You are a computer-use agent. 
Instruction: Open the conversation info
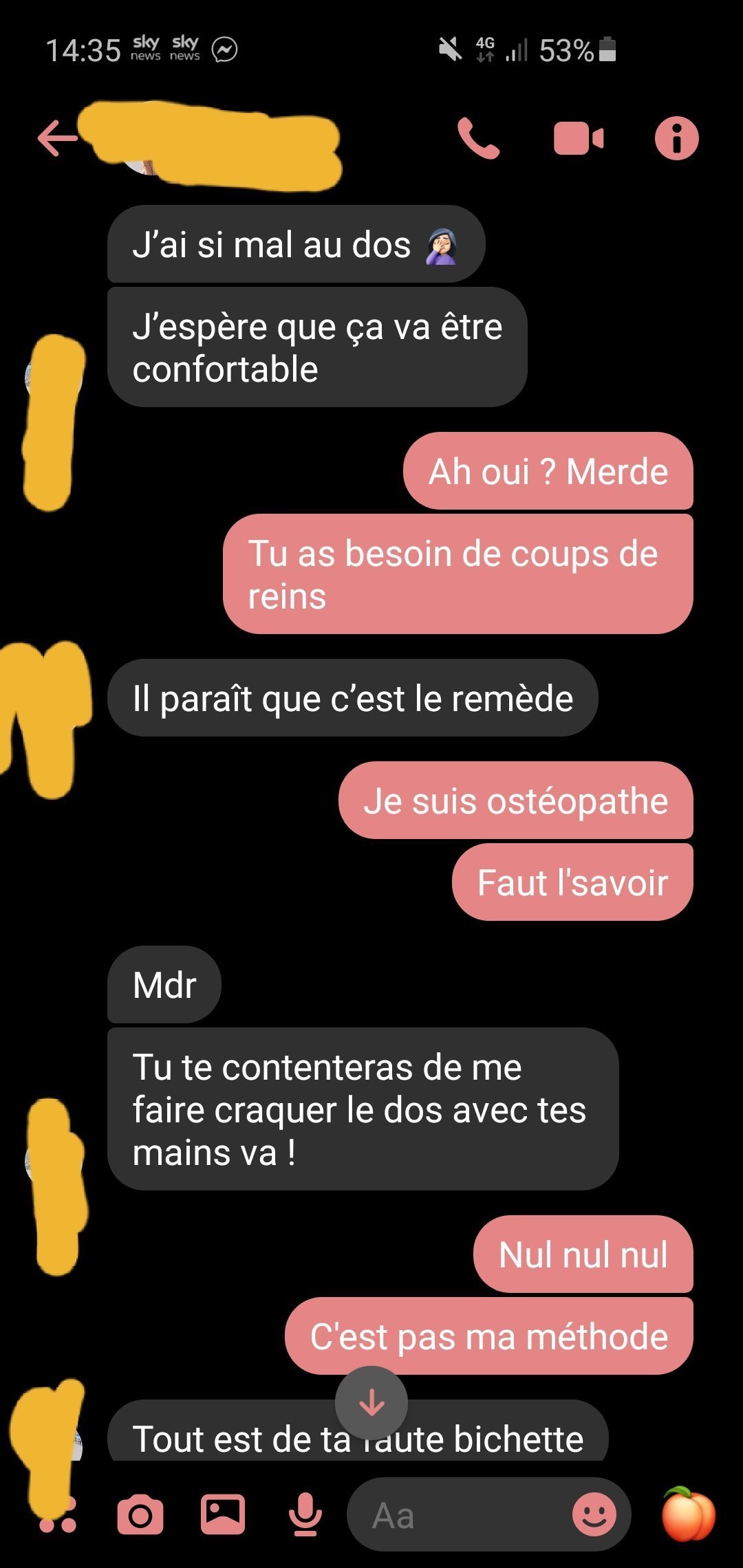(x=676, y=138)
